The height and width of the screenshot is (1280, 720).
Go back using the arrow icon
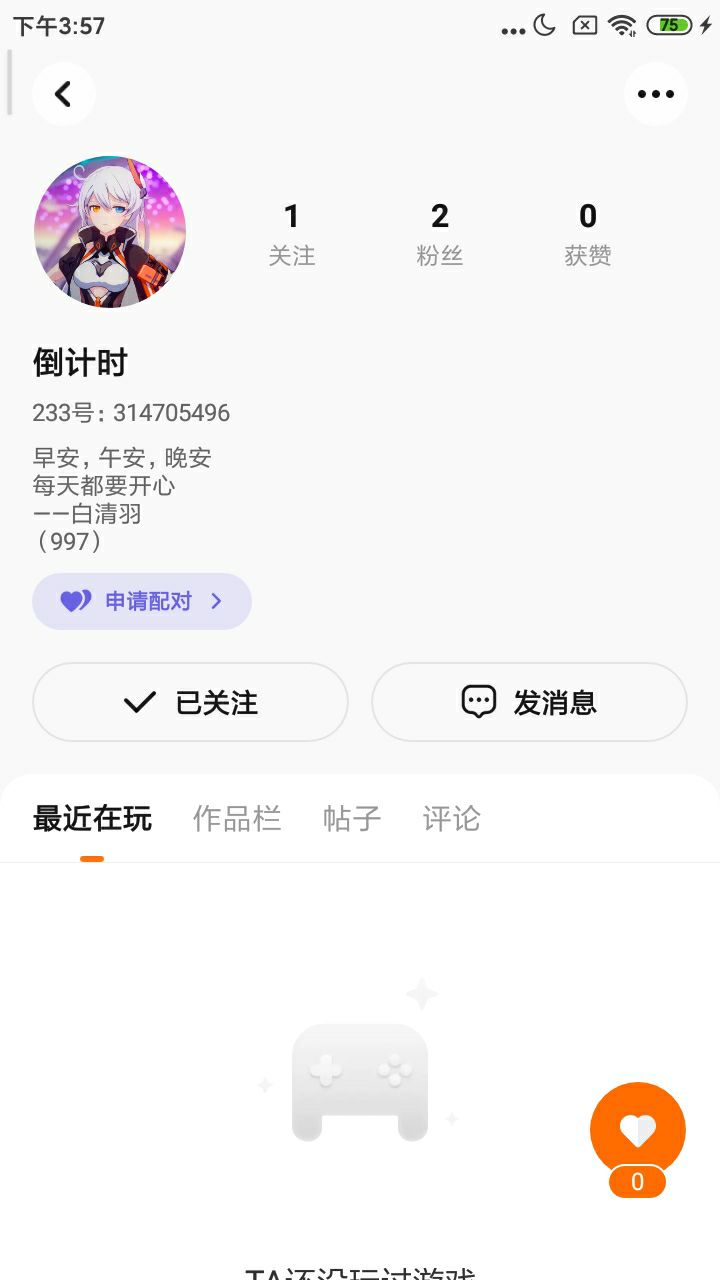(x=63, y=94)
